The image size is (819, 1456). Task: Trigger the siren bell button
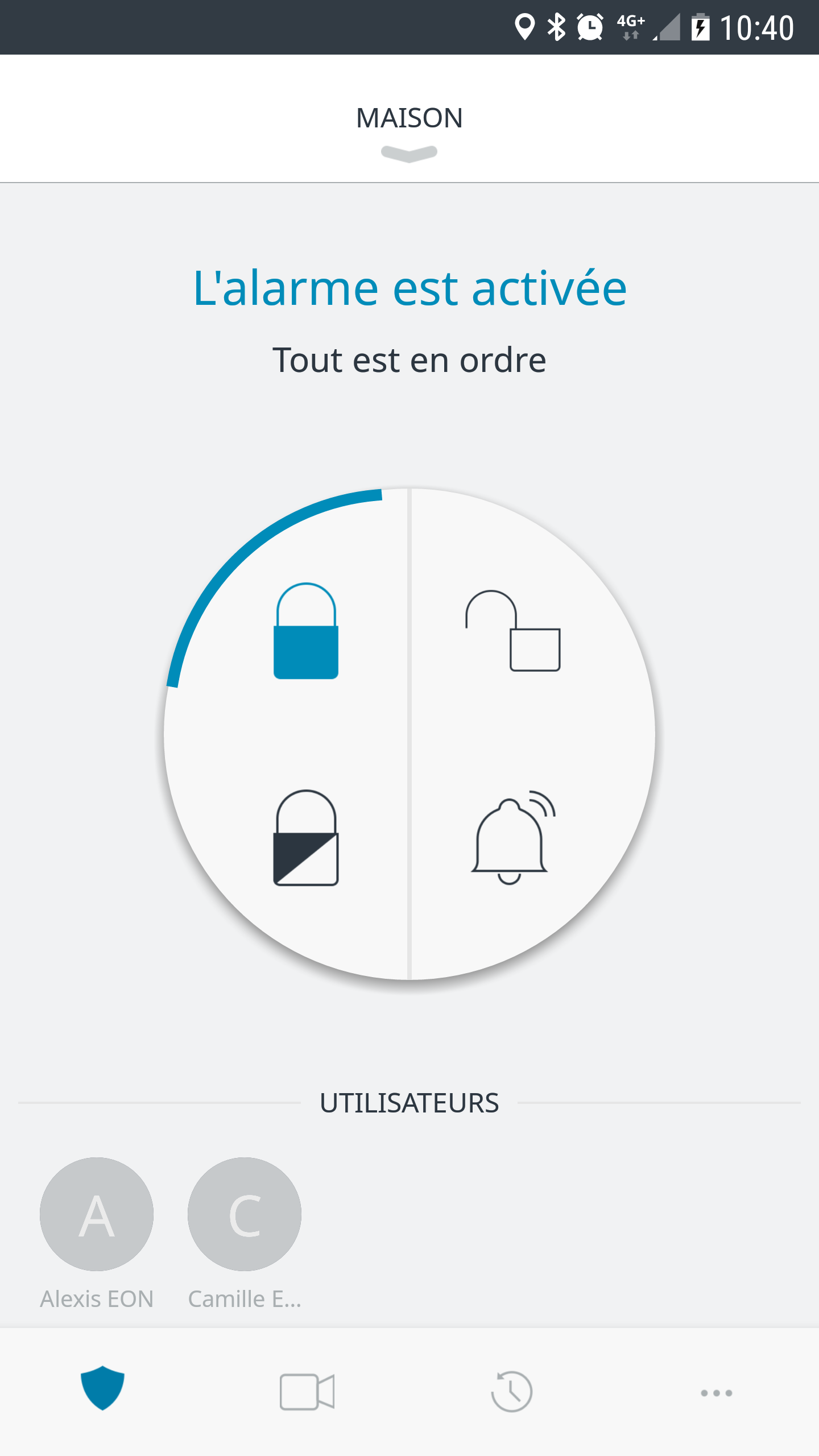click(x=512, y=837)
